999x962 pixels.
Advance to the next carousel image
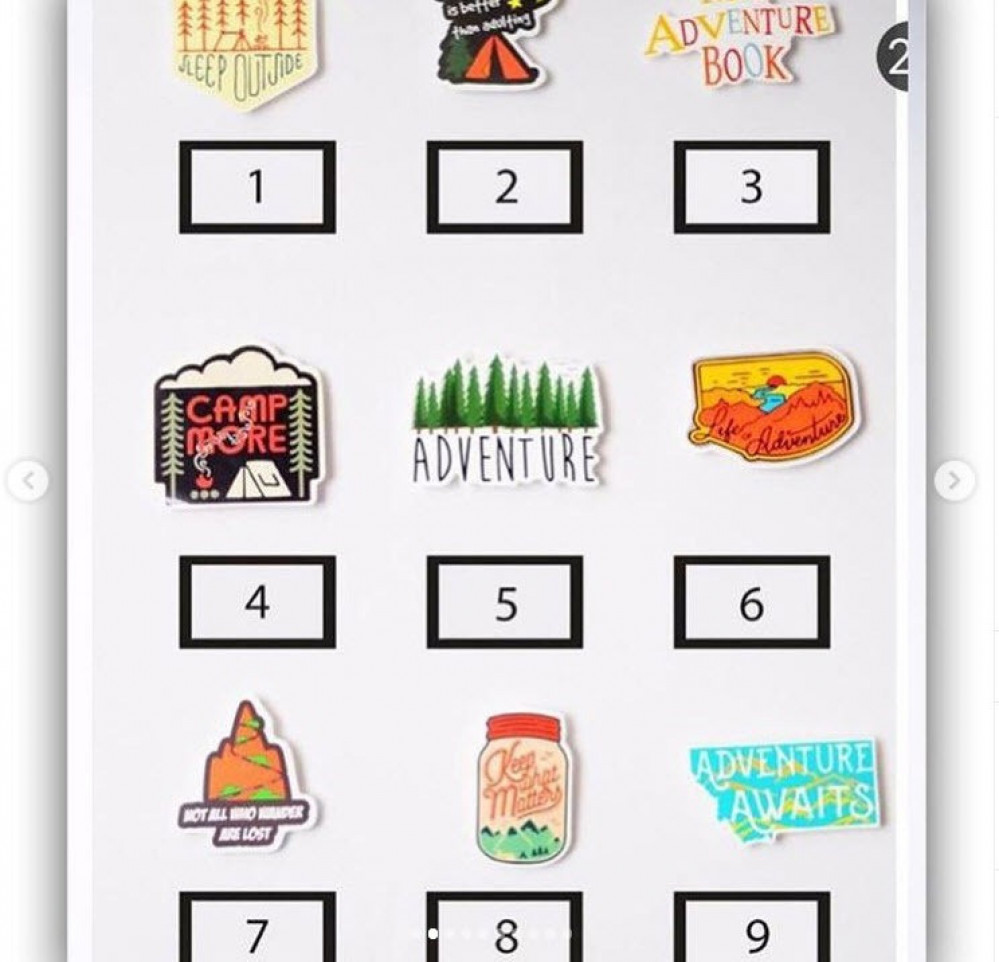tap(954, 481)
